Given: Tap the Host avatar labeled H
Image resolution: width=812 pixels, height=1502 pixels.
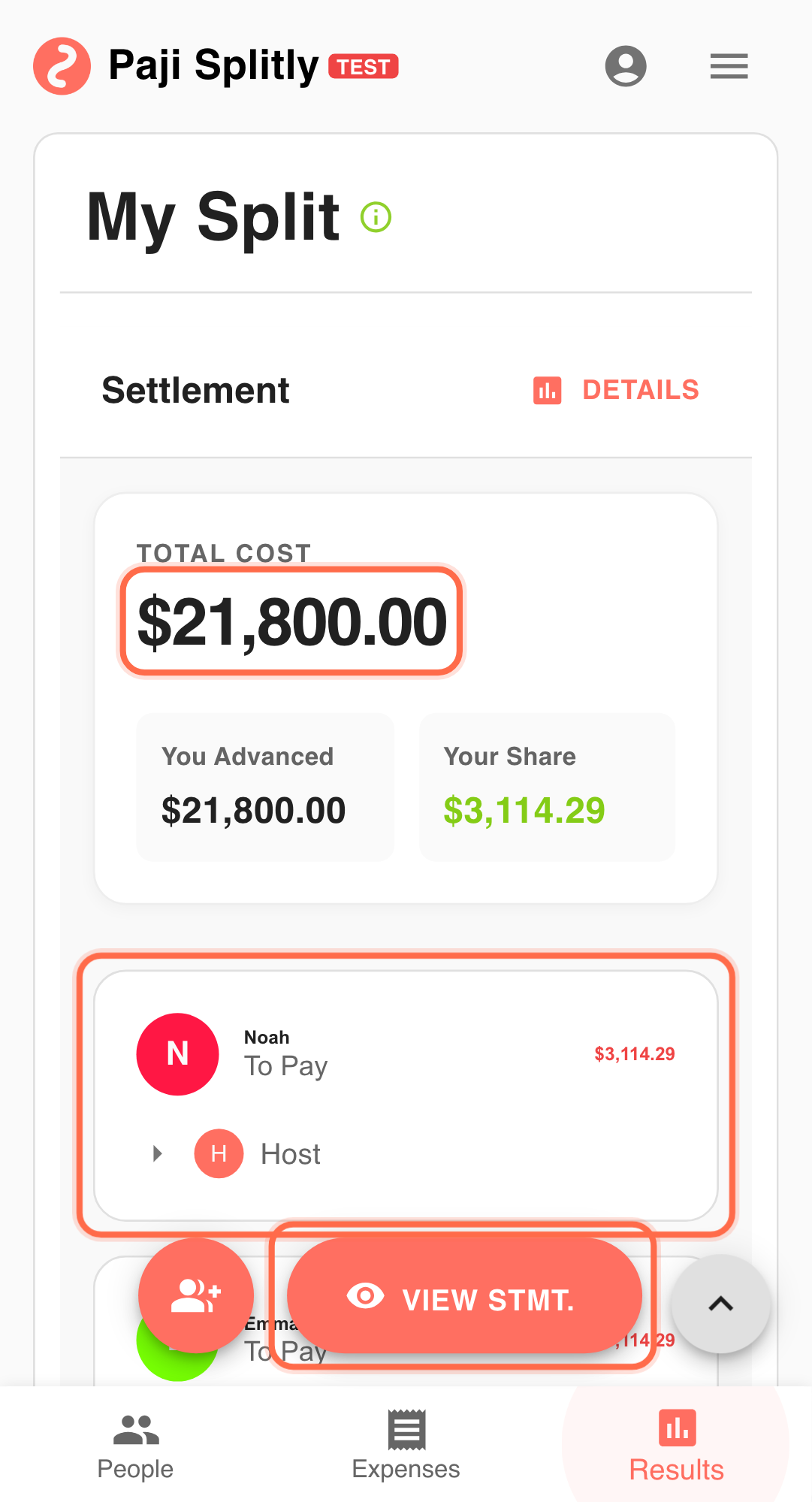Looking at the screenshot, I should click(x=218, y=1153).
